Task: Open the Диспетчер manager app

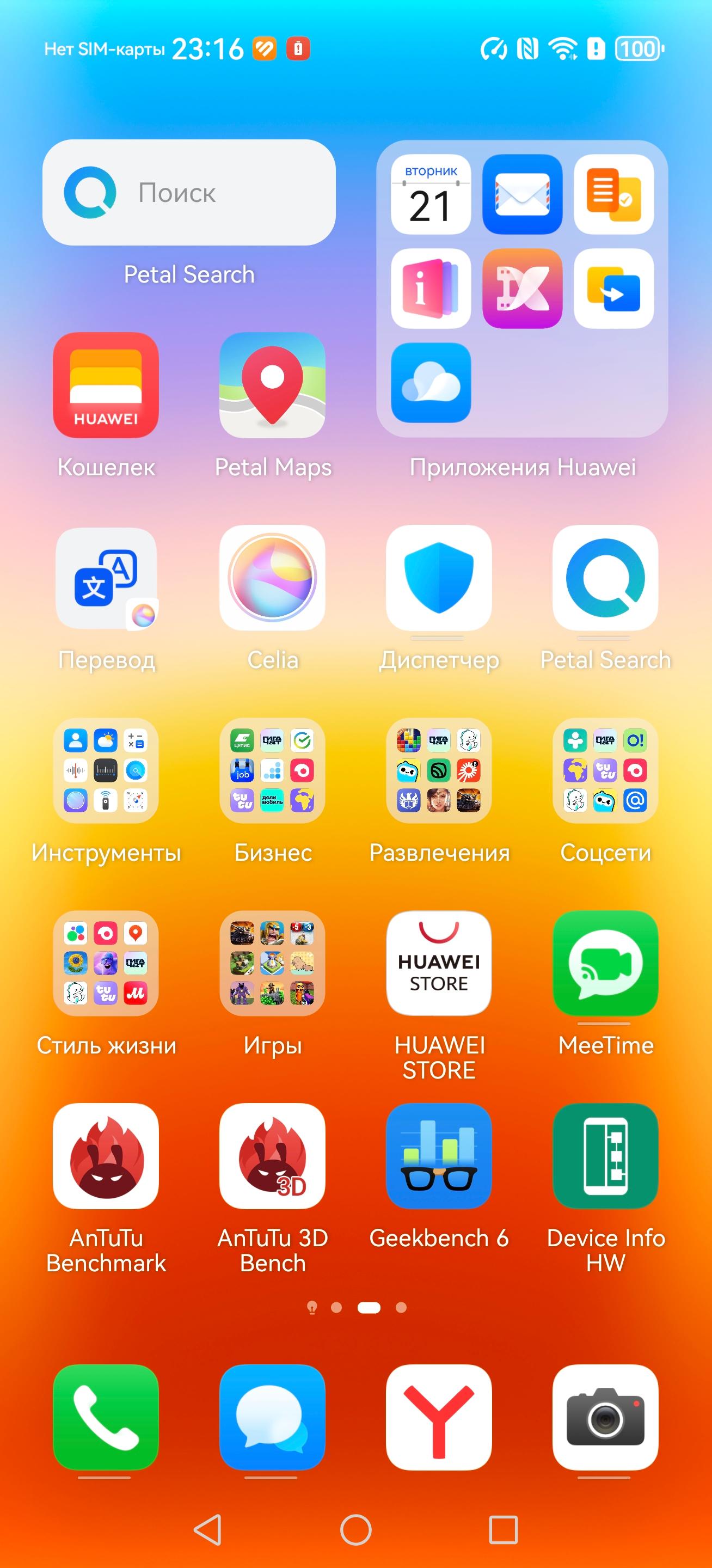Action: pyautogui.click(x=439, y=578)
